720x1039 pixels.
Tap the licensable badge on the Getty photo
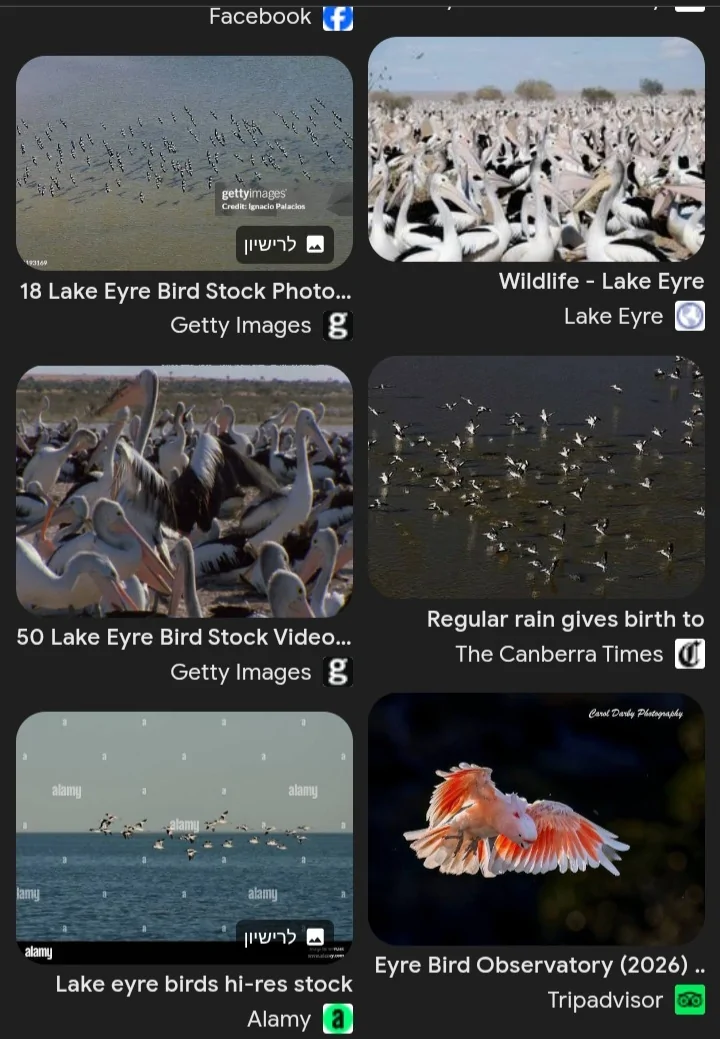point(285,244)
